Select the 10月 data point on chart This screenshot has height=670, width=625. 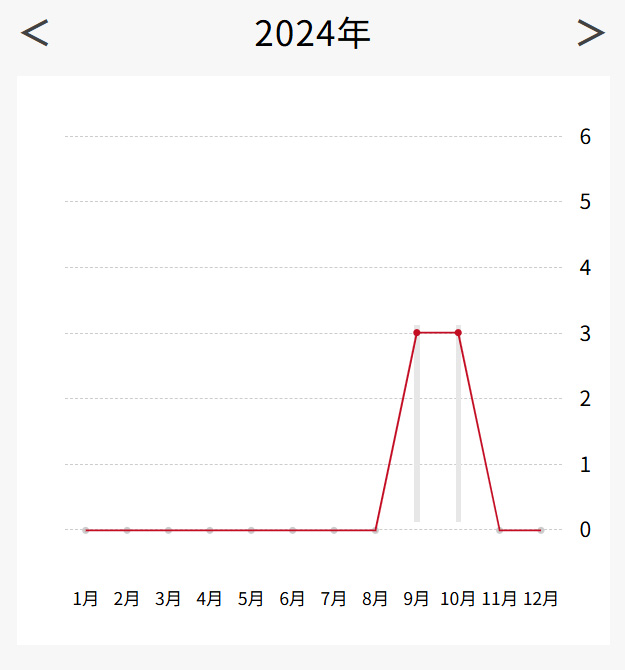(x=458, y=332)
